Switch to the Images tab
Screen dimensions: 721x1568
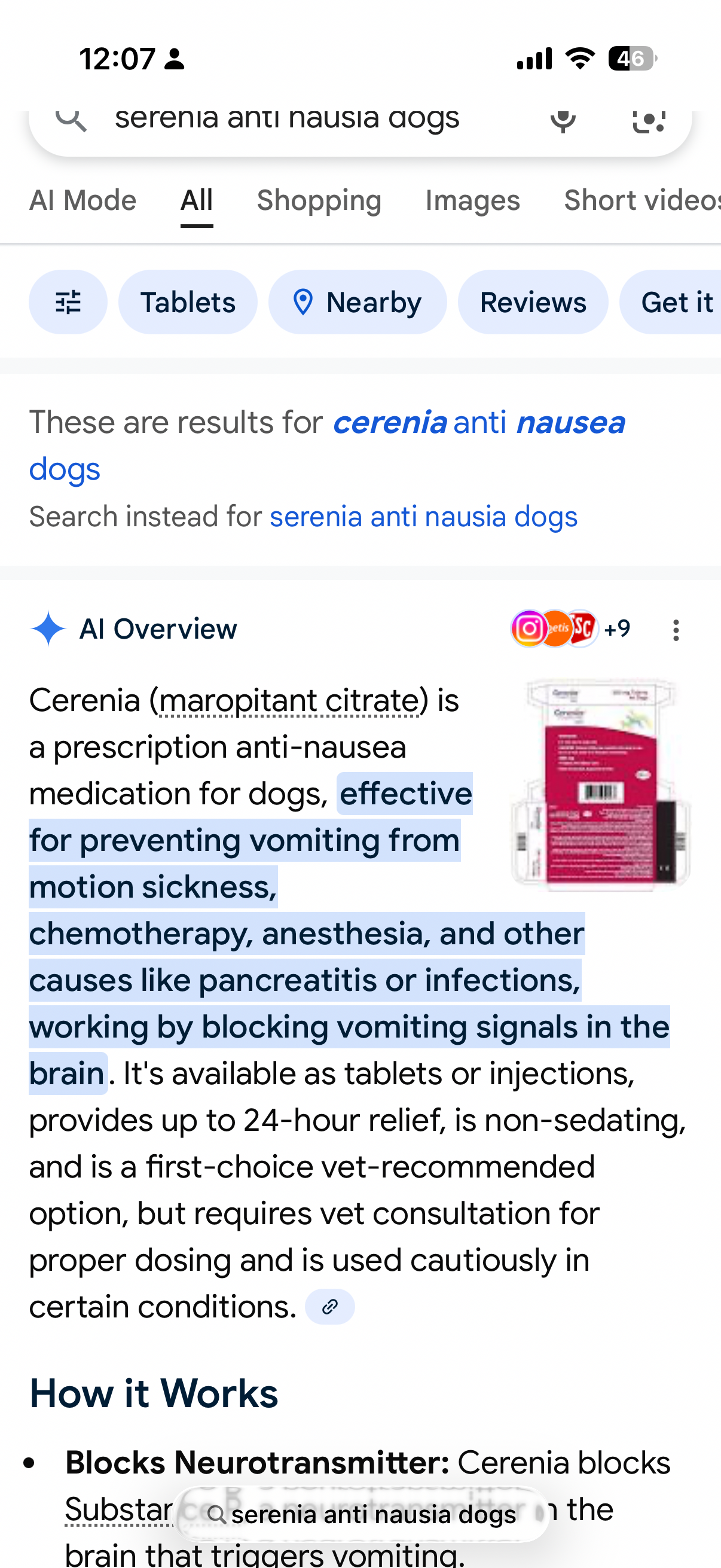472,200
